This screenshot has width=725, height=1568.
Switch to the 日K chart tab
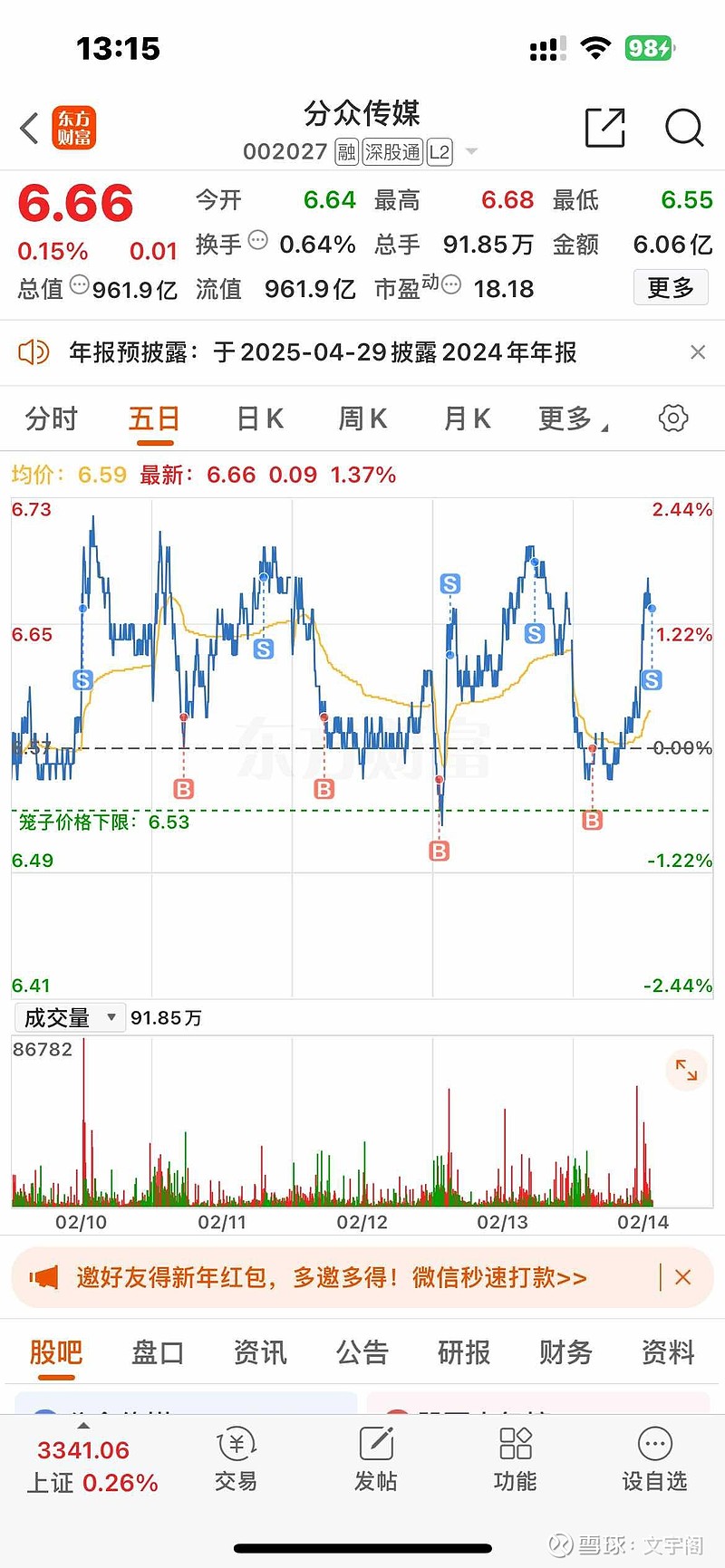click(260, 418)
